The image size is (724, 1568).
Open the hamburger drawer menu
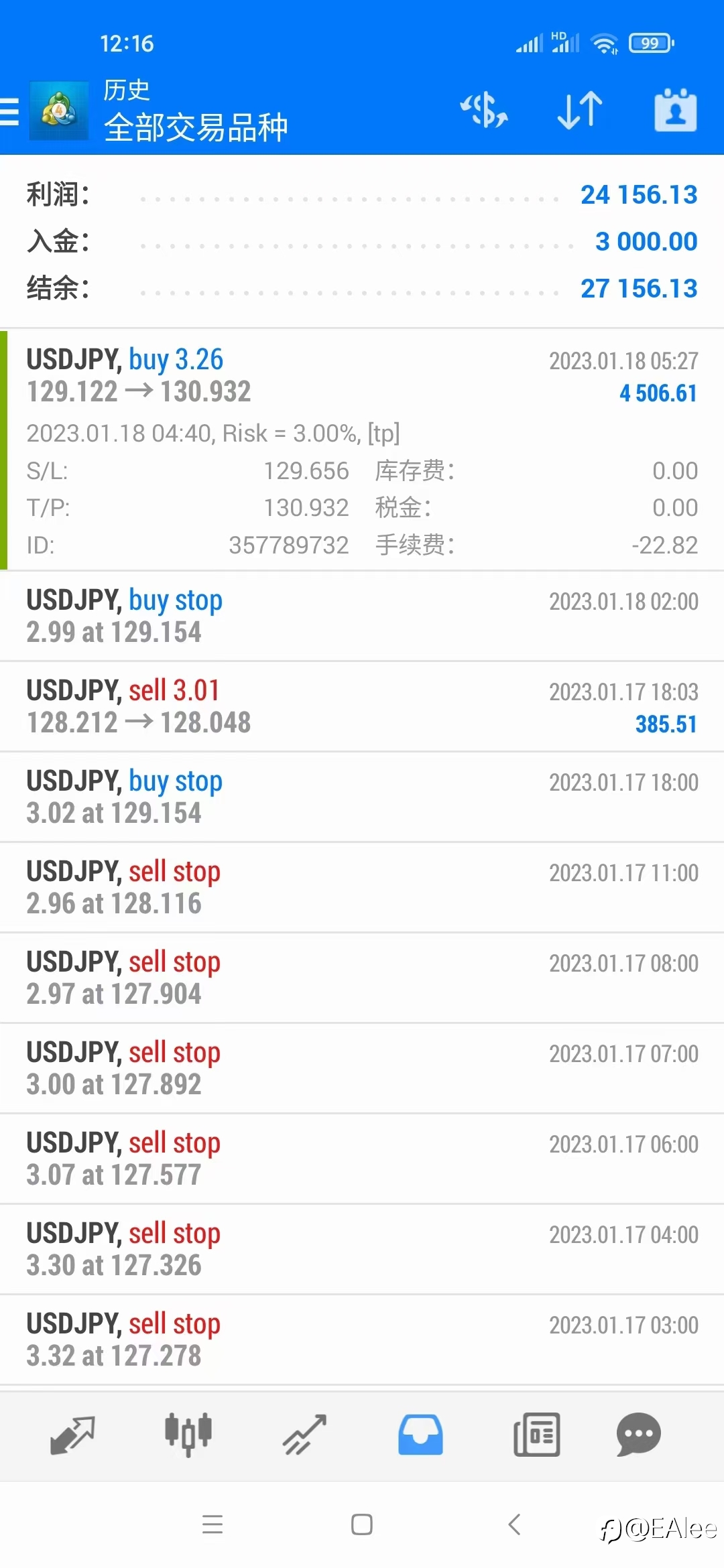pyautogui.click(x=9, y=111)
